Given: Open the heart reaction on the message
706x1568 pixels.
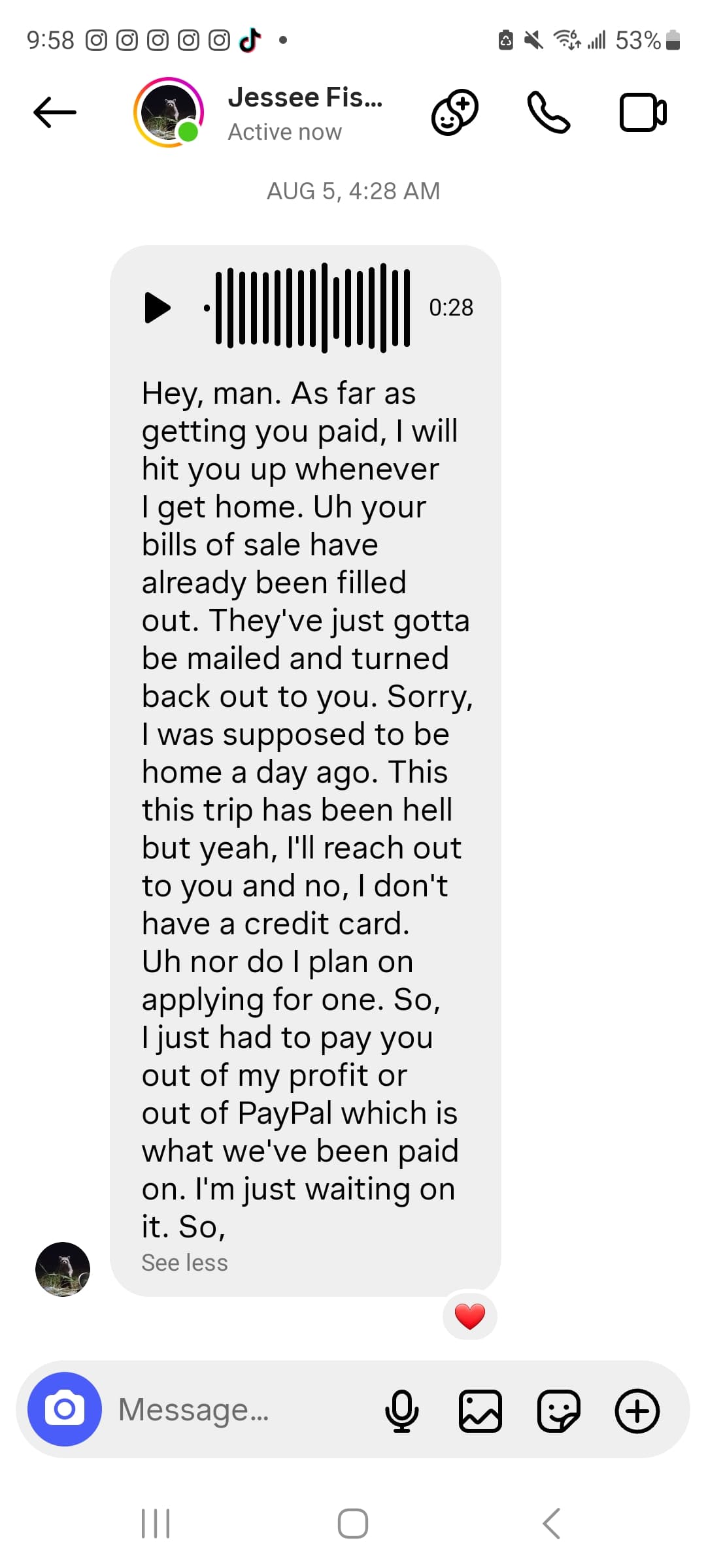Looking at the screenshot, I should pos(469,1315).
